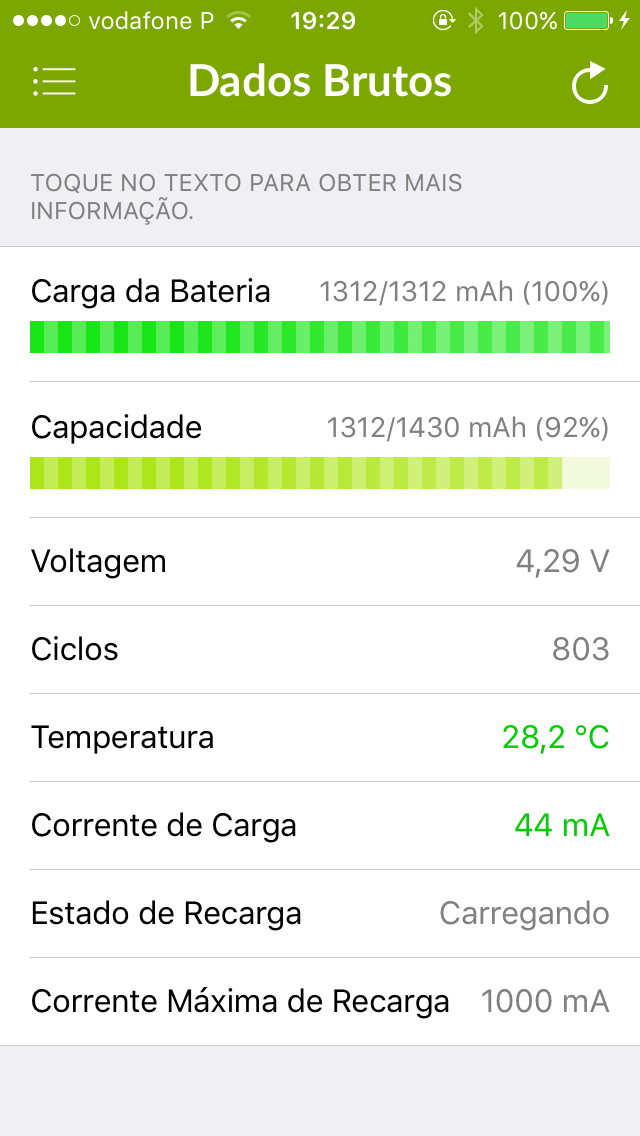Open the Estado de Recarga row
640x1136 pixels.
click(x=166, y=914)
